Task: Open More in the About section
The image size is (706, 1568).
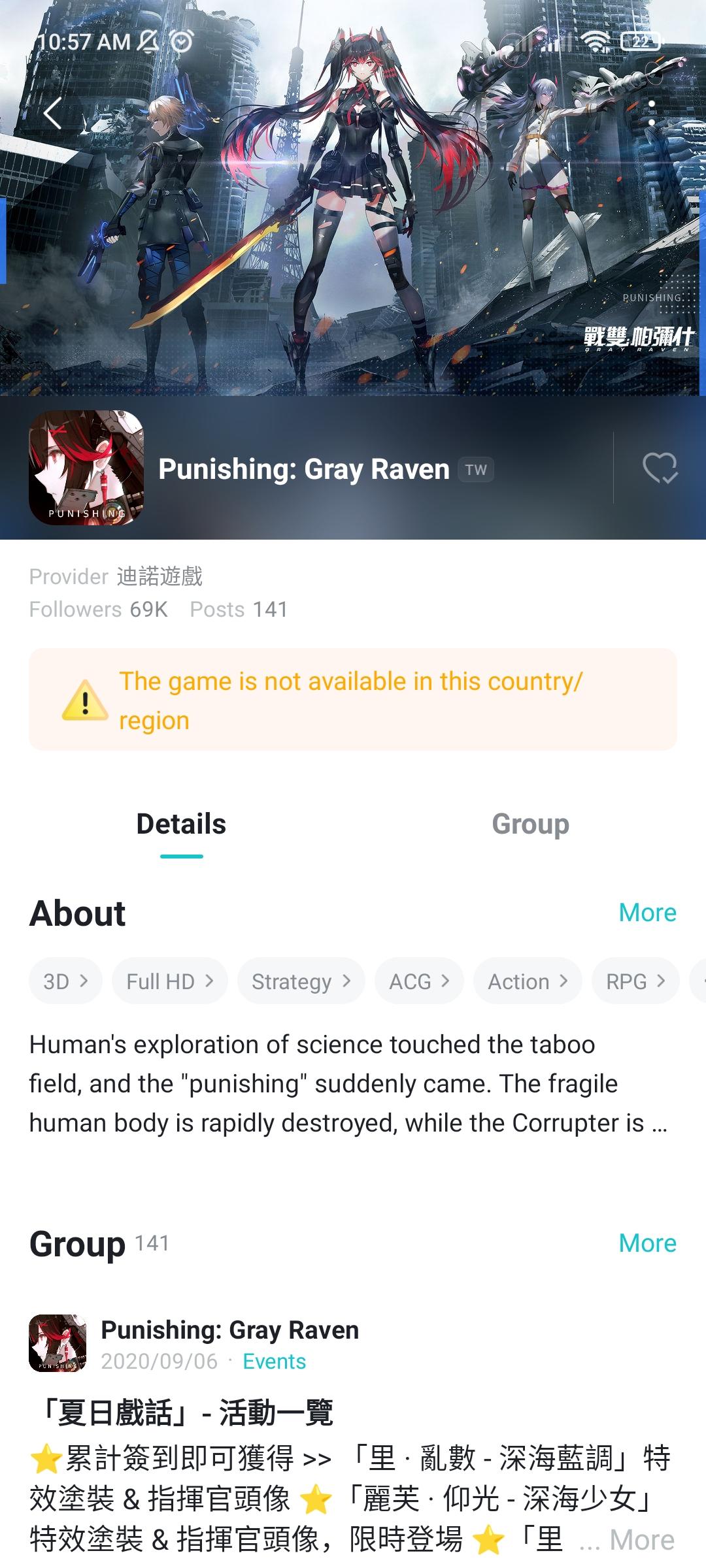Action: click(x=647, y=913)
